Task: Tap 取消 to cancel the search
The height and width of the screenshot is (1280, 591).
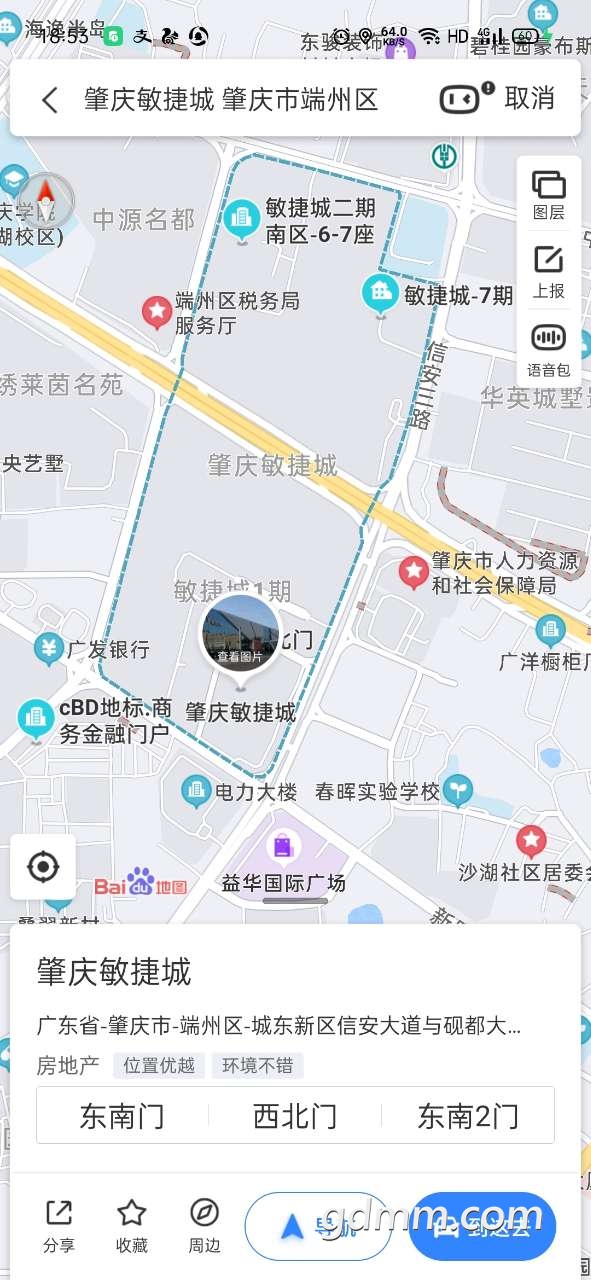Action: (530, 98)
